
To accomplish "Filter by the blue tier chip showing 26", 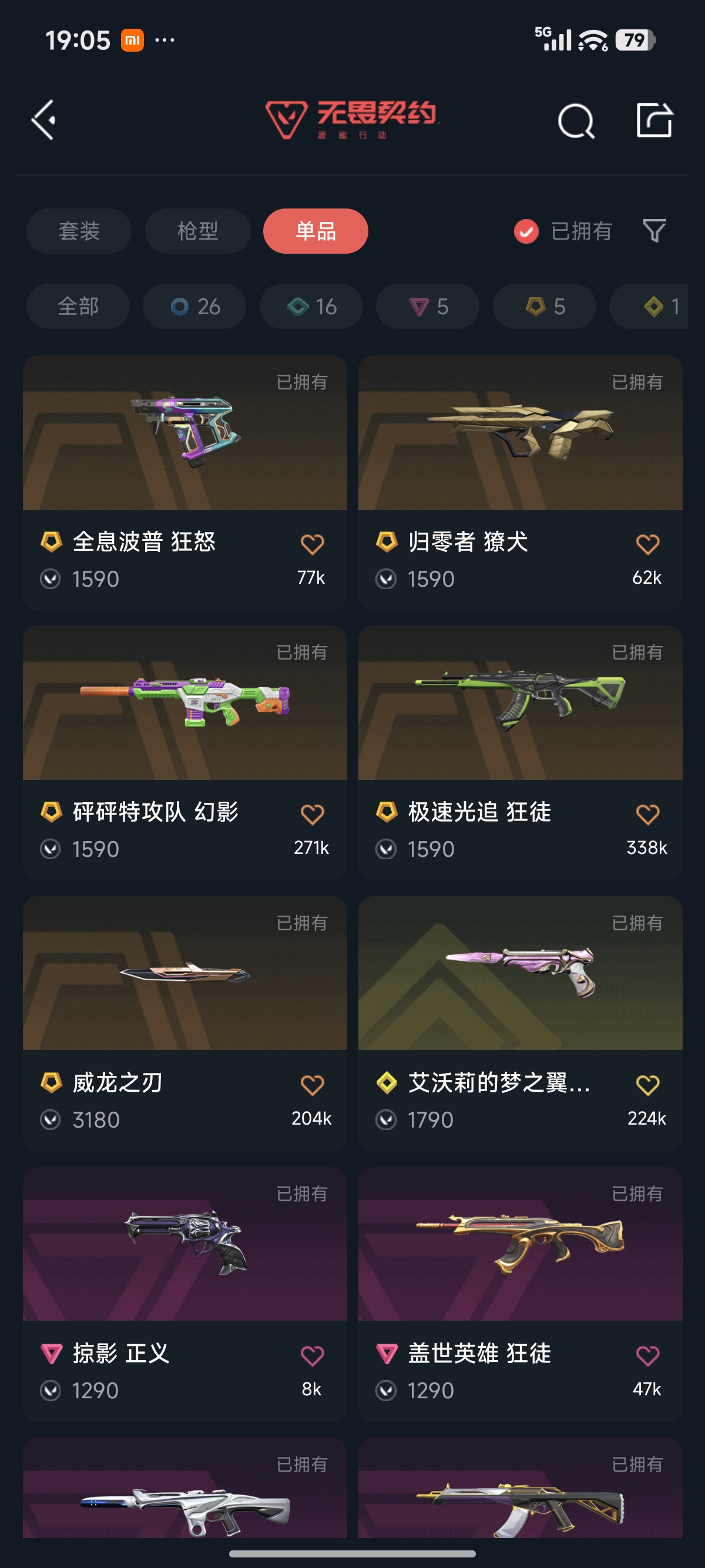I will click(195, 306).
